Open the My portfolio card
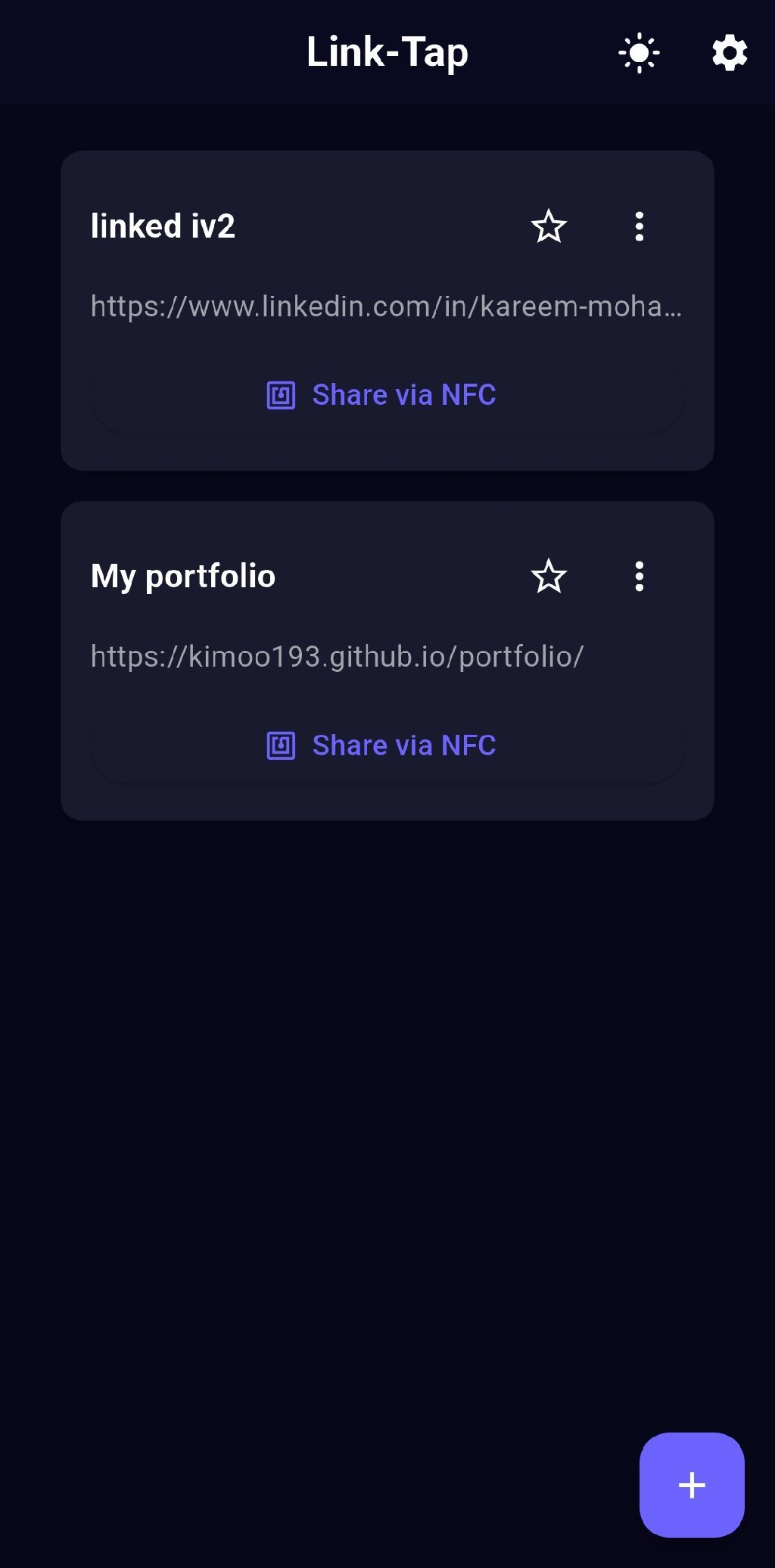The height and width of the screenshot is (1568, 775). point(303,655)
